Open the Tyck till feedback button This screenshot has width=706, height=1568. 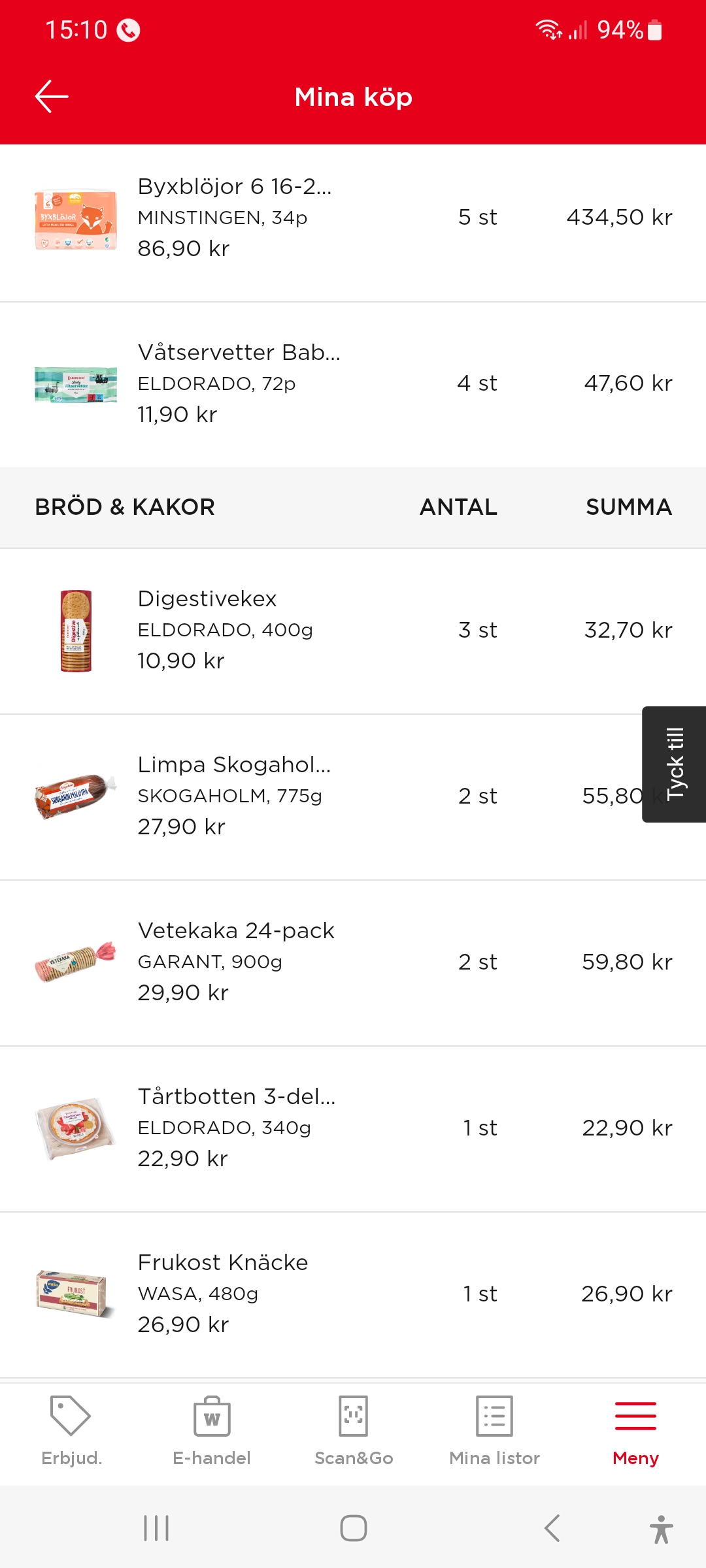[x=674, y=764]
